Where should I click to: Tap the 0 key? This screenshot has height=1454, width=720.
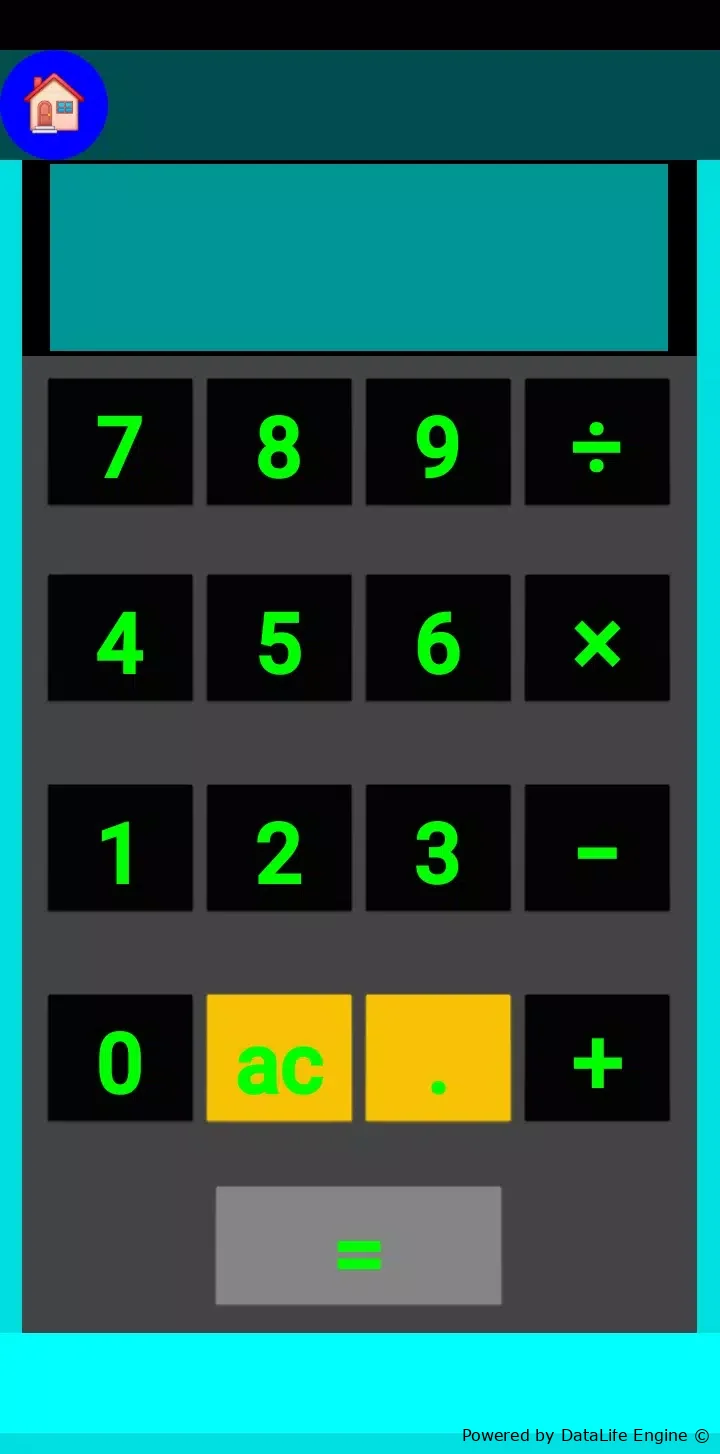pos(120,1057)
